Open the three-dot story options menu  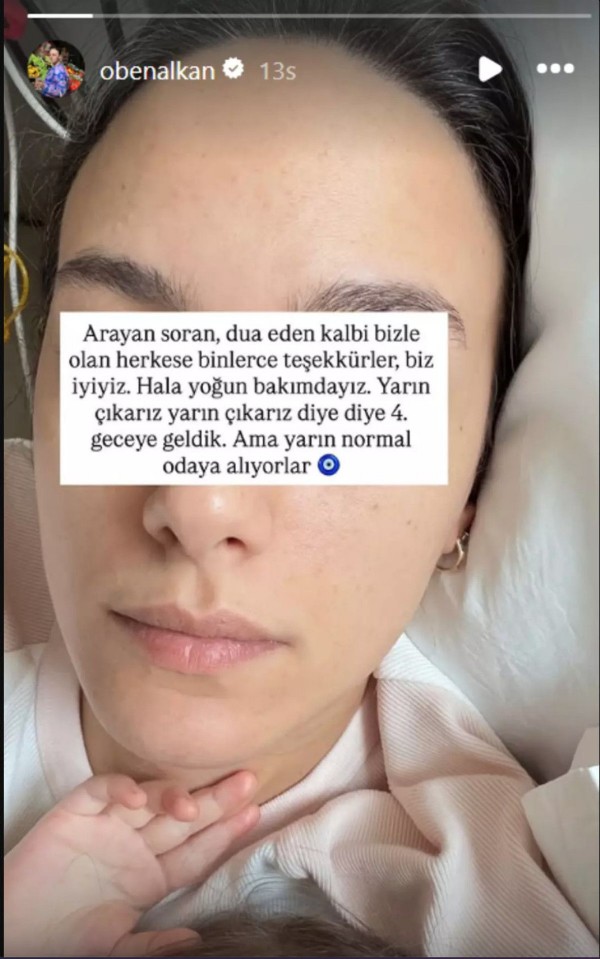[555, 69]
